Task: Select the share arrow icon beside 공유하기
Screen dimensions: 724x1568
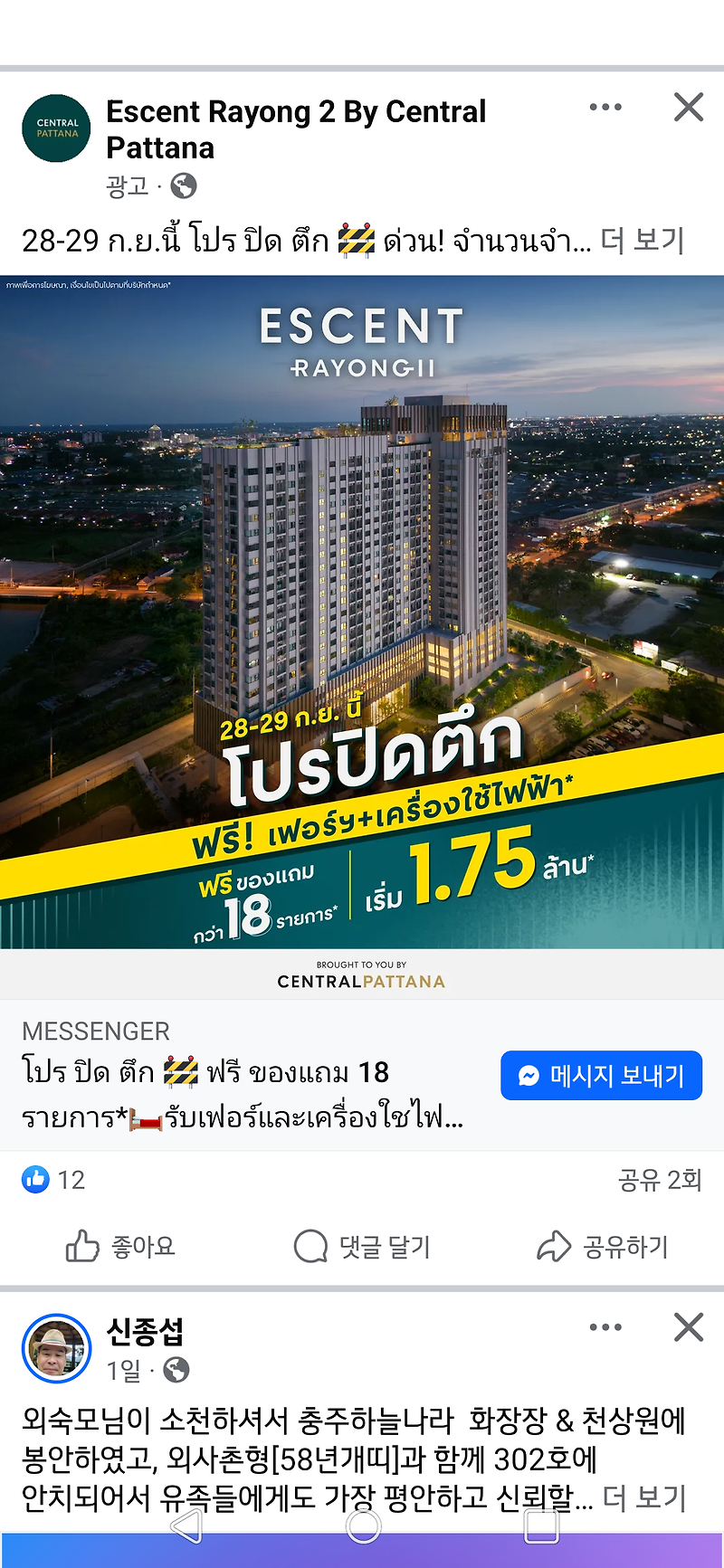Action: tap(553, 1246)
